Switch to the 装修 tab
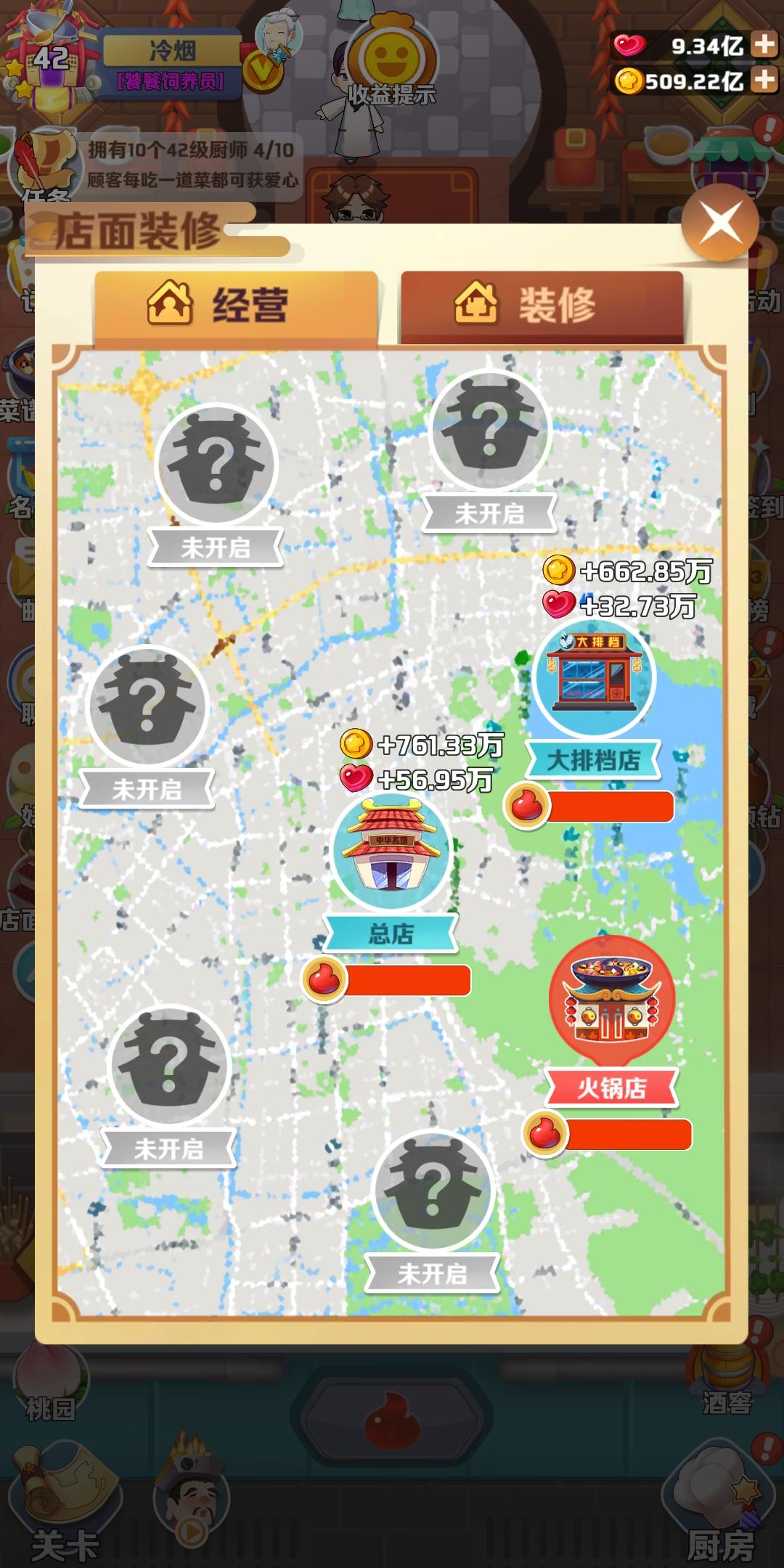784x1568 pixels. tap(542, 305)
